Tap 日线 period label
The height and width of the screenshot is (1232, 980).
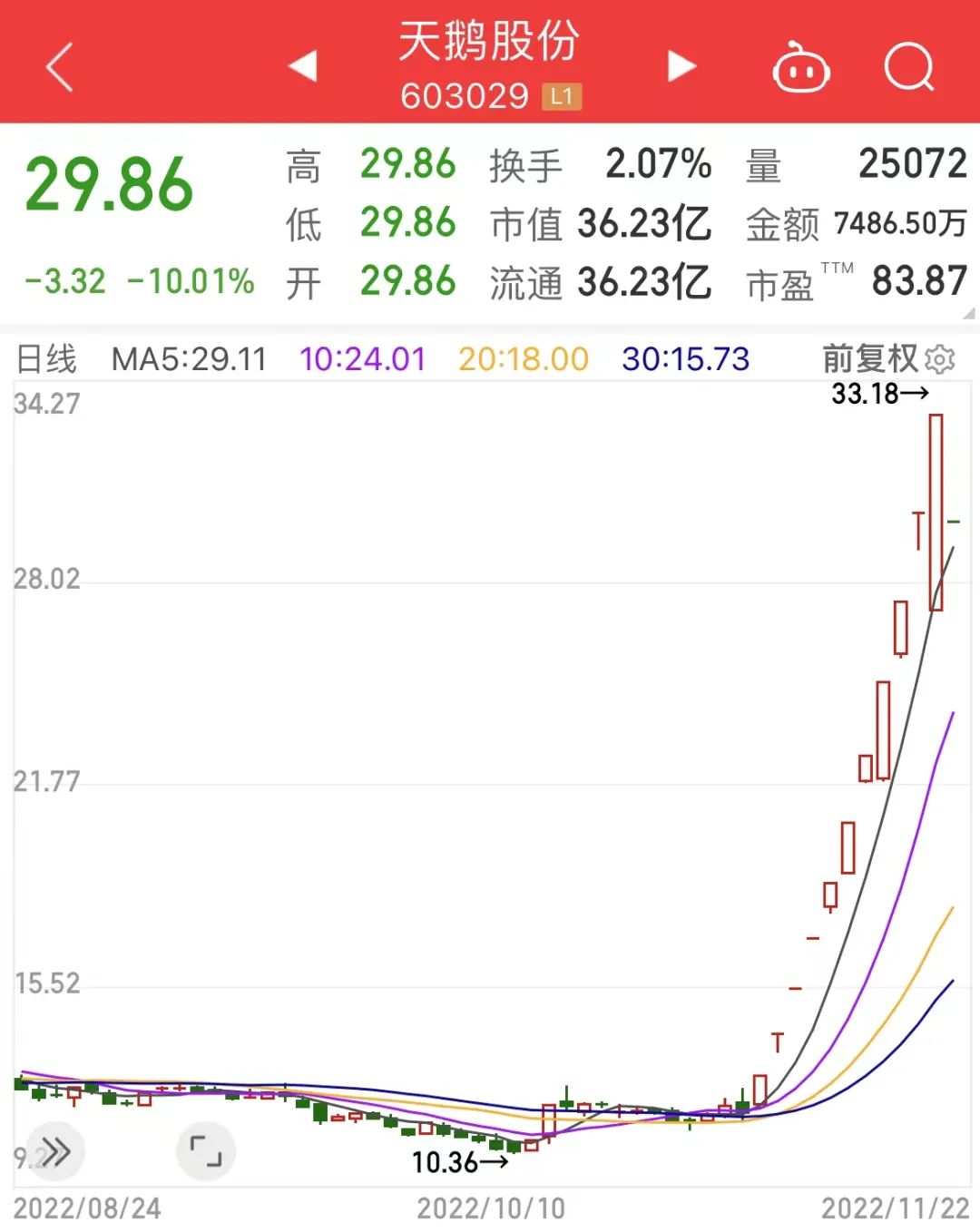point(47,359)
